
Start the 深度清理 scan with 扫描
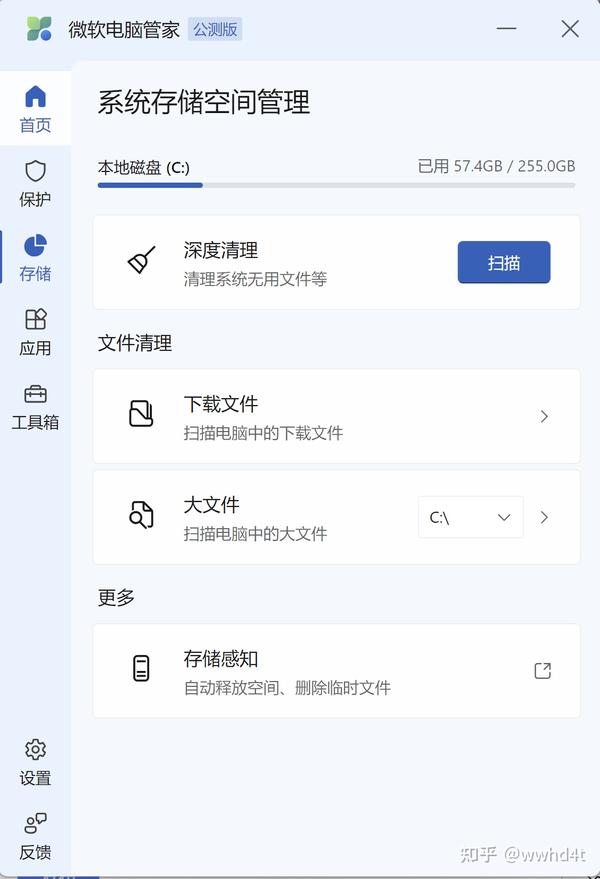[504, 262]
